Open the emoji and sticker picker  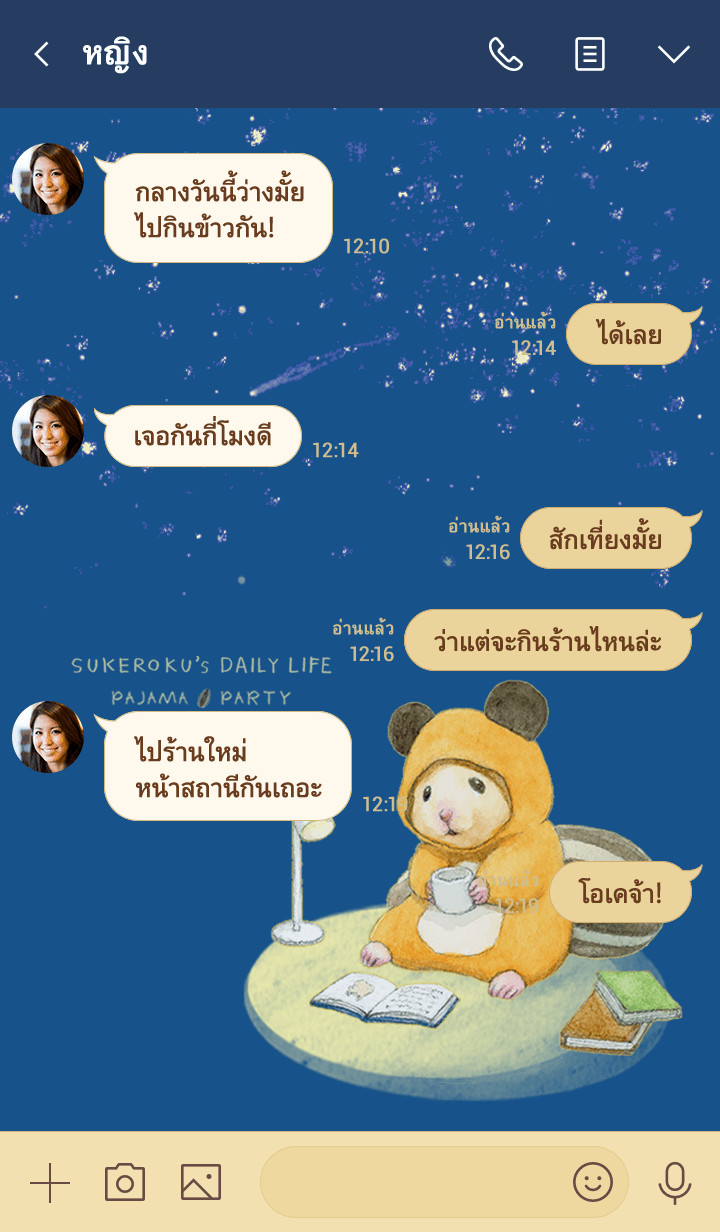[x=593, y=1183]
